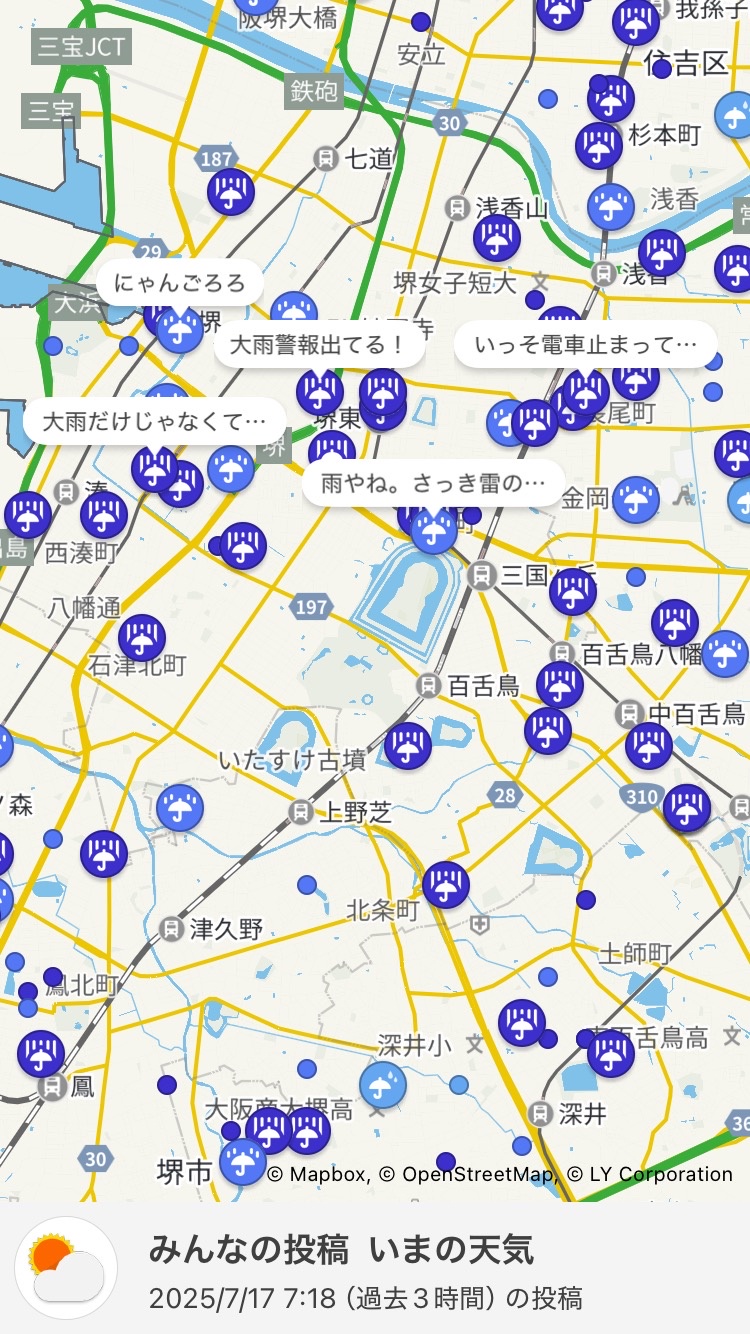
Task: Open the OpenStreetMap attribution link
Action: [x=468, y=1174]
